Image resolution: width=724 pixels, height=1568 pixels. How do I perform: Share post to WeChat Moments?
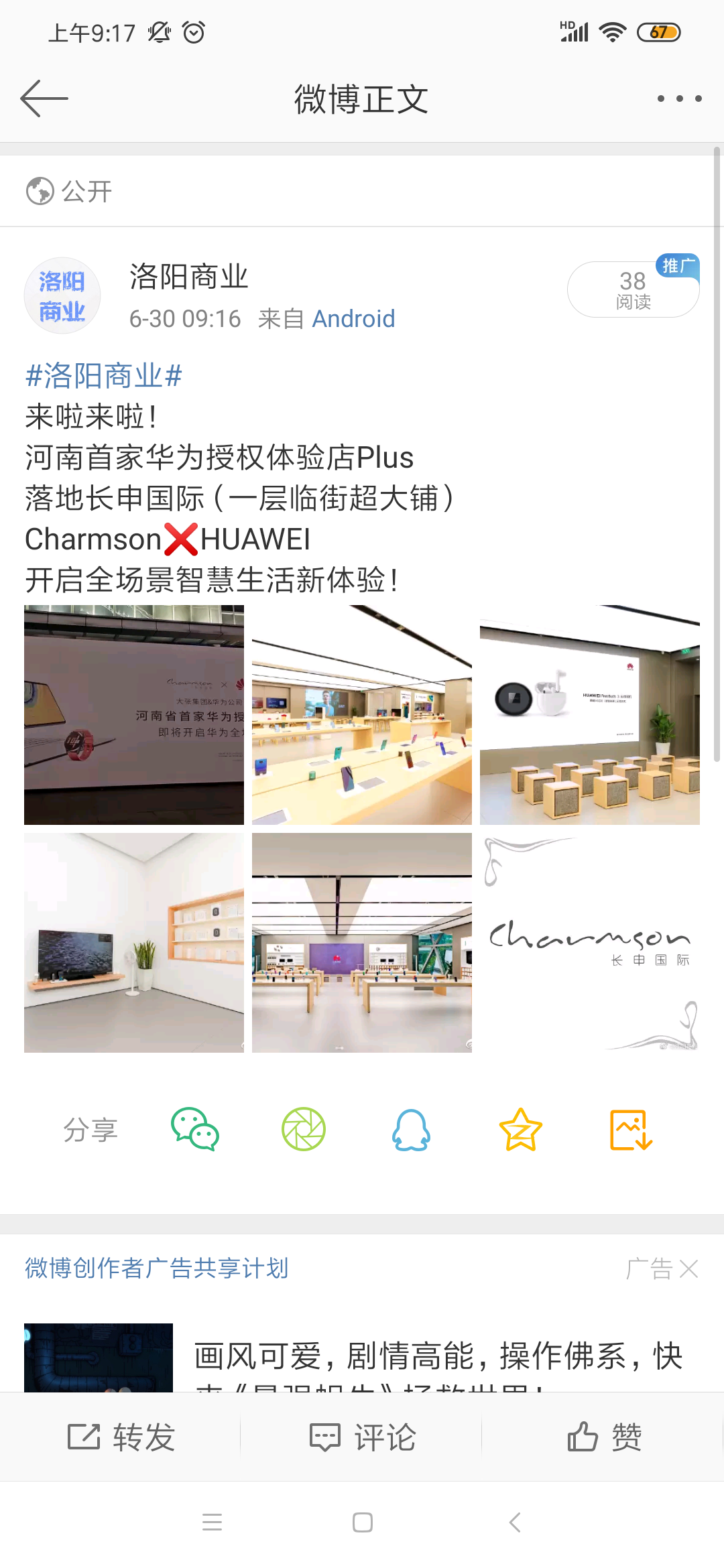point(304,1130)
